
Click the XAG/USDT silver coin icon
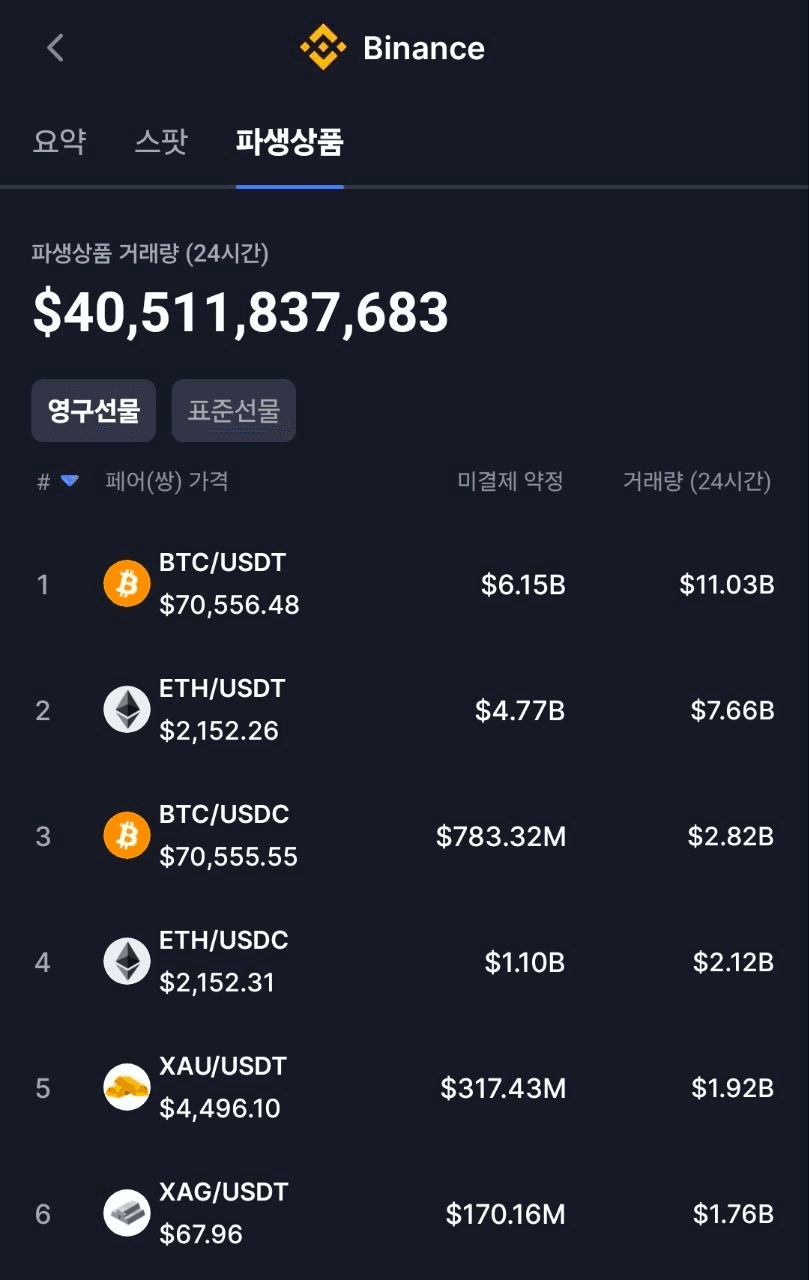(x=126, y=1213)
